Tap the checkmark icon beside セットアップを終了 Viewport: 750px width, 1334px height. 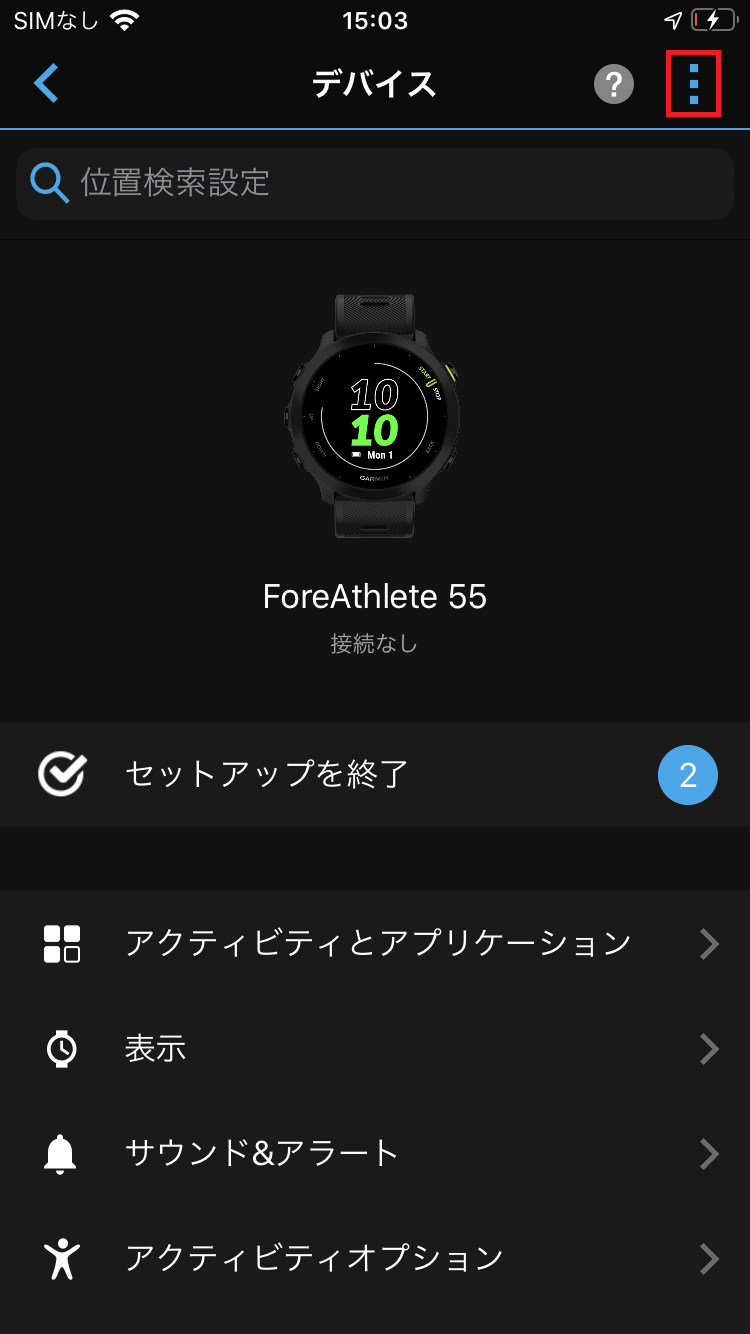pyautogui.click(x=62, y=773)
